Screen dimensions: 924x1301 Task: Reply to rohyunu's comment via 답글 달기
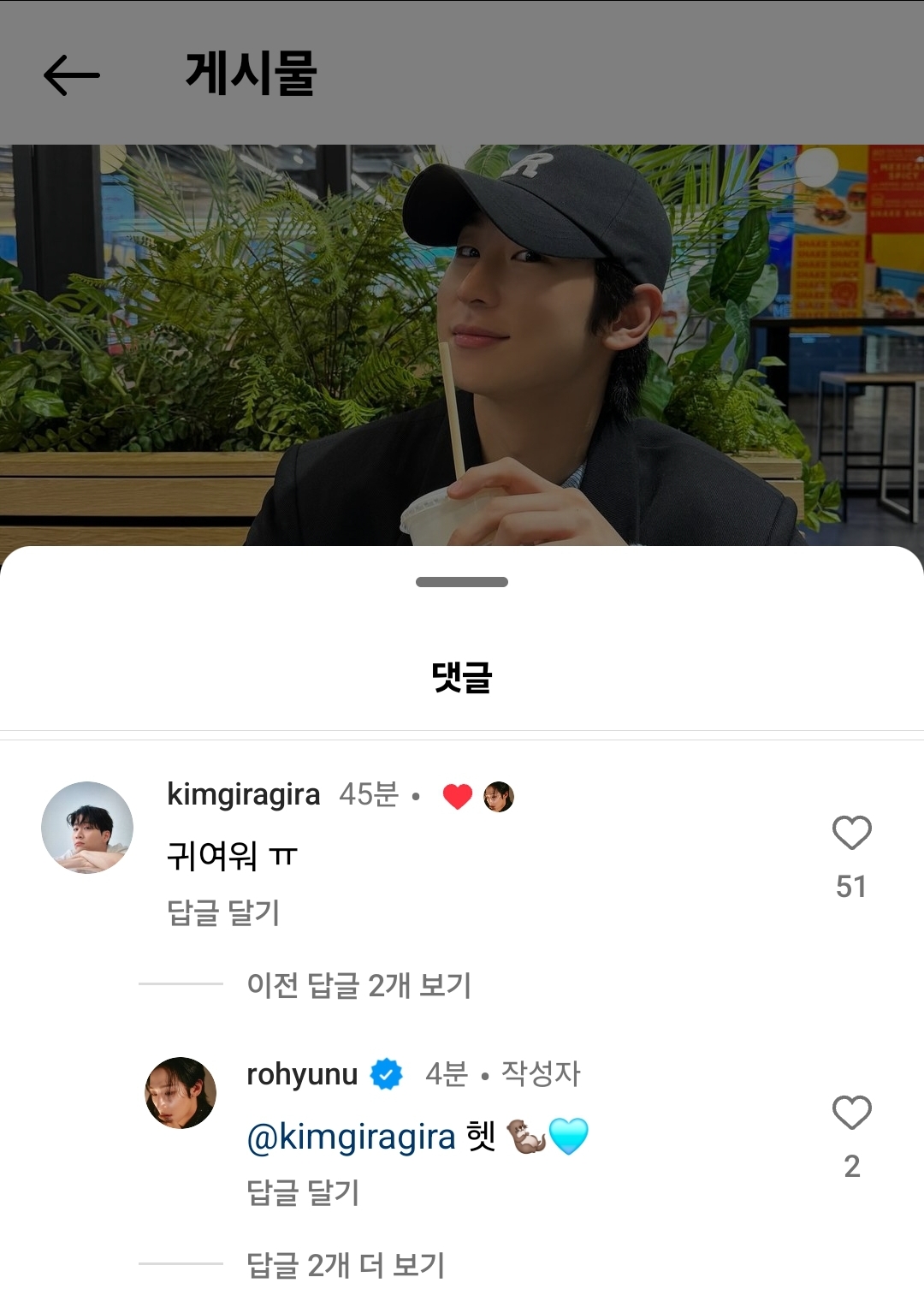click(303, 1192)
